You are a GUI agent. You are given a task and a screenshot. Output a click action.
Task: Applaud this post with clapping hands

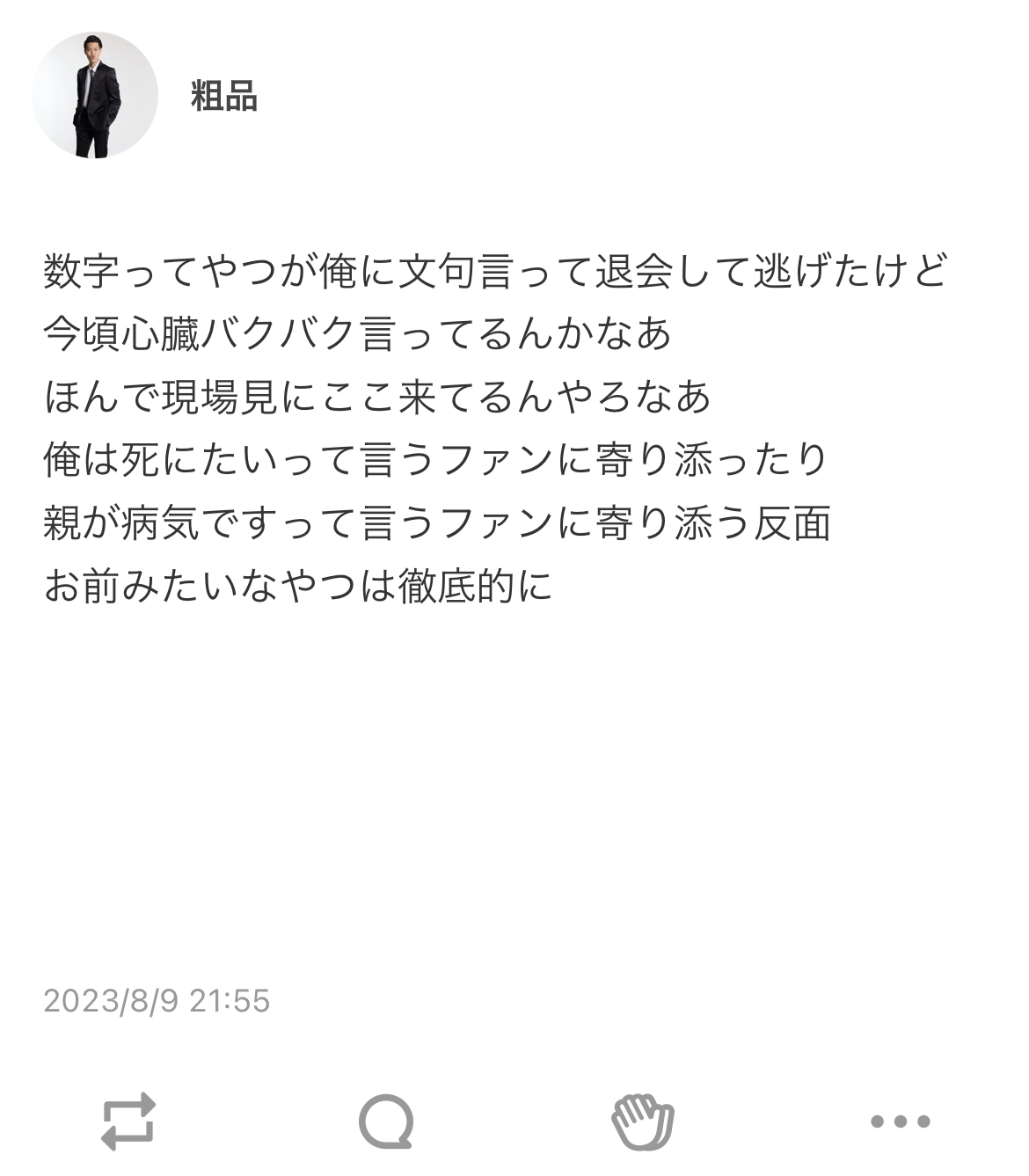click(x=643, y=1121)
